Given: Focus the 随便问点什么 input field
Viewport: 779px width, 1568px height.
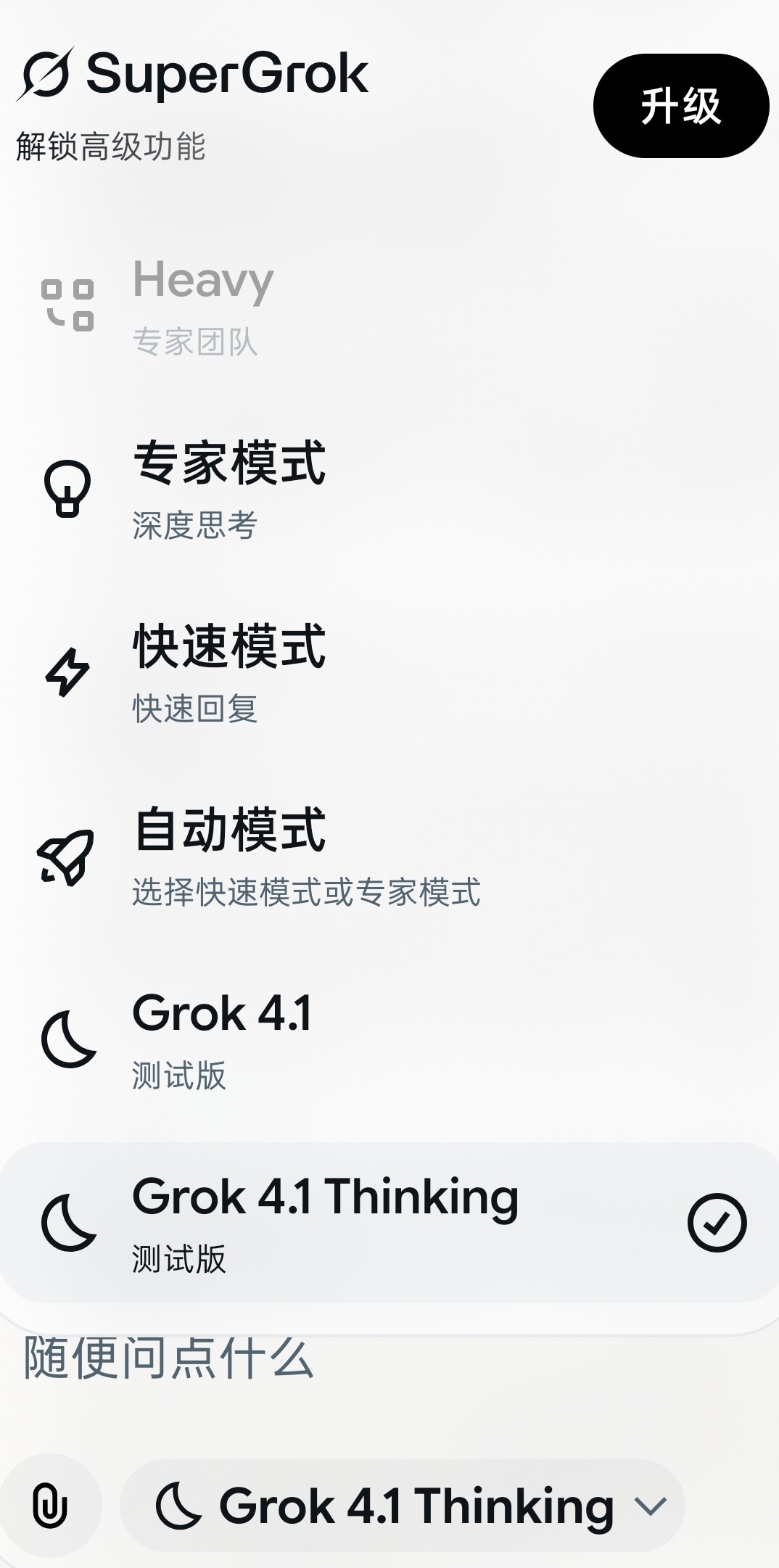Looking at the screenshot, I should pyautogui.click(x=389, y=1358).
